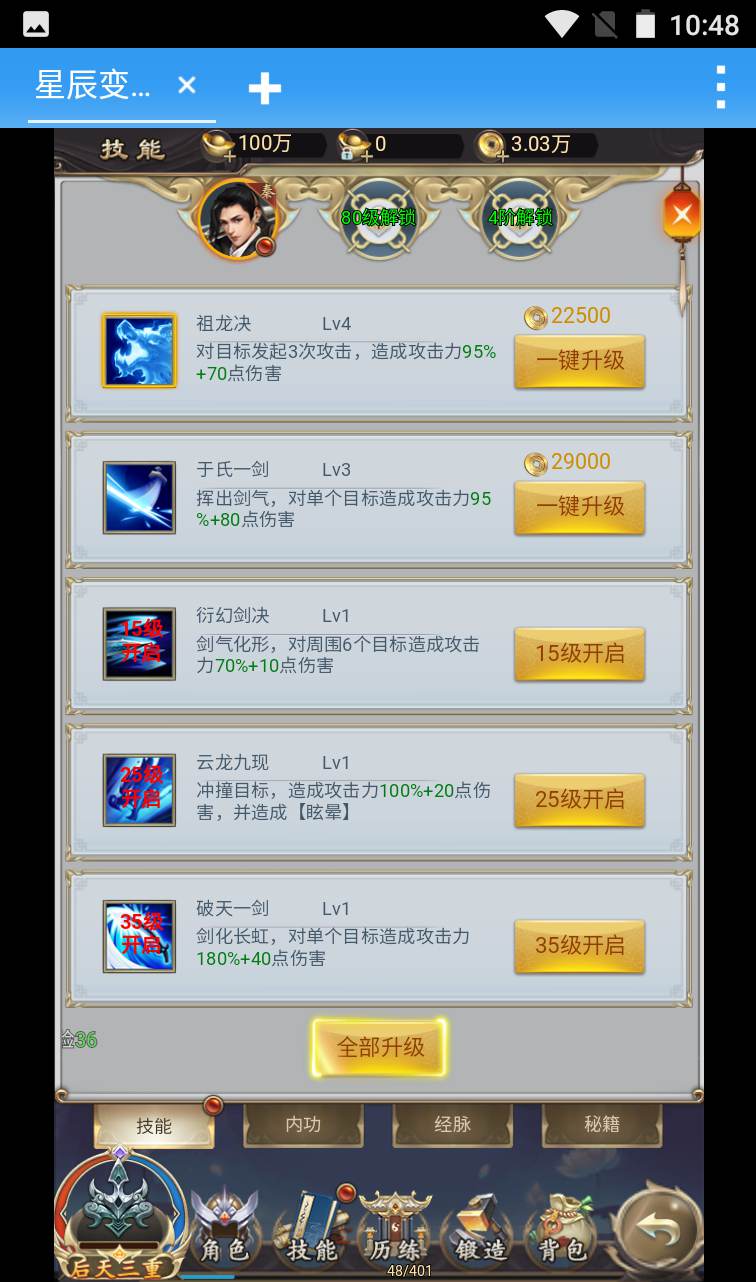
Task: Tap the 35级开启 button for 破天一剑
Action: [x=579, y=945]
